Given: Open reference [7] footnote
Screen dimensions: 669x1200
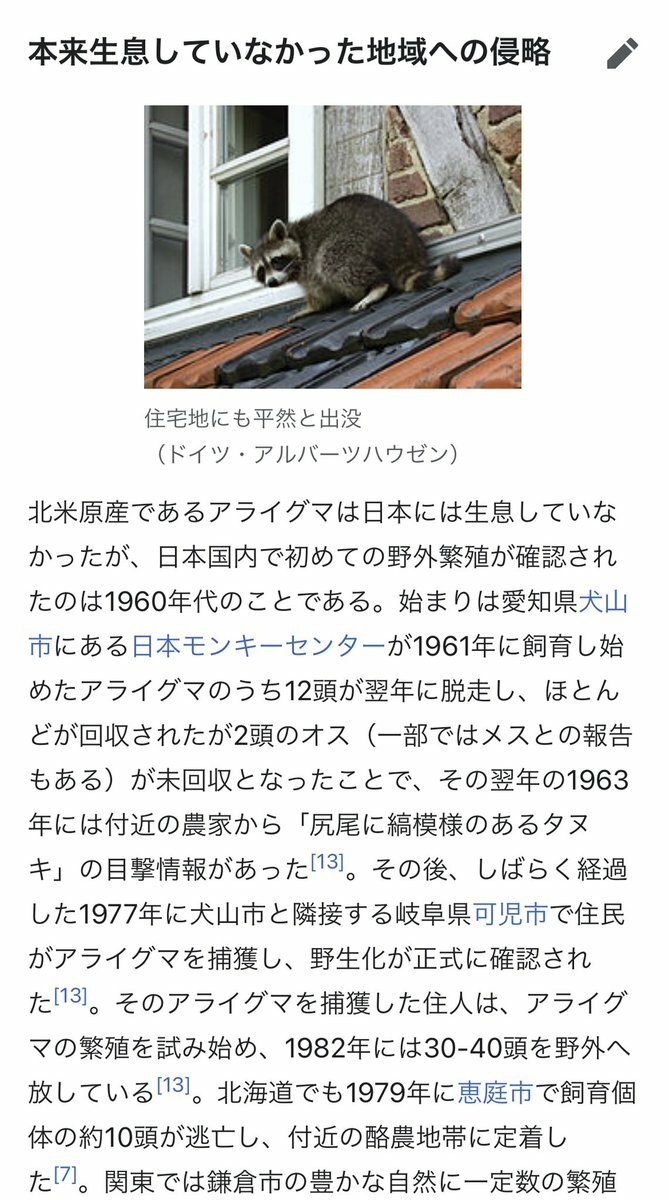Looking at the screenshot, I should point(64,1173).
